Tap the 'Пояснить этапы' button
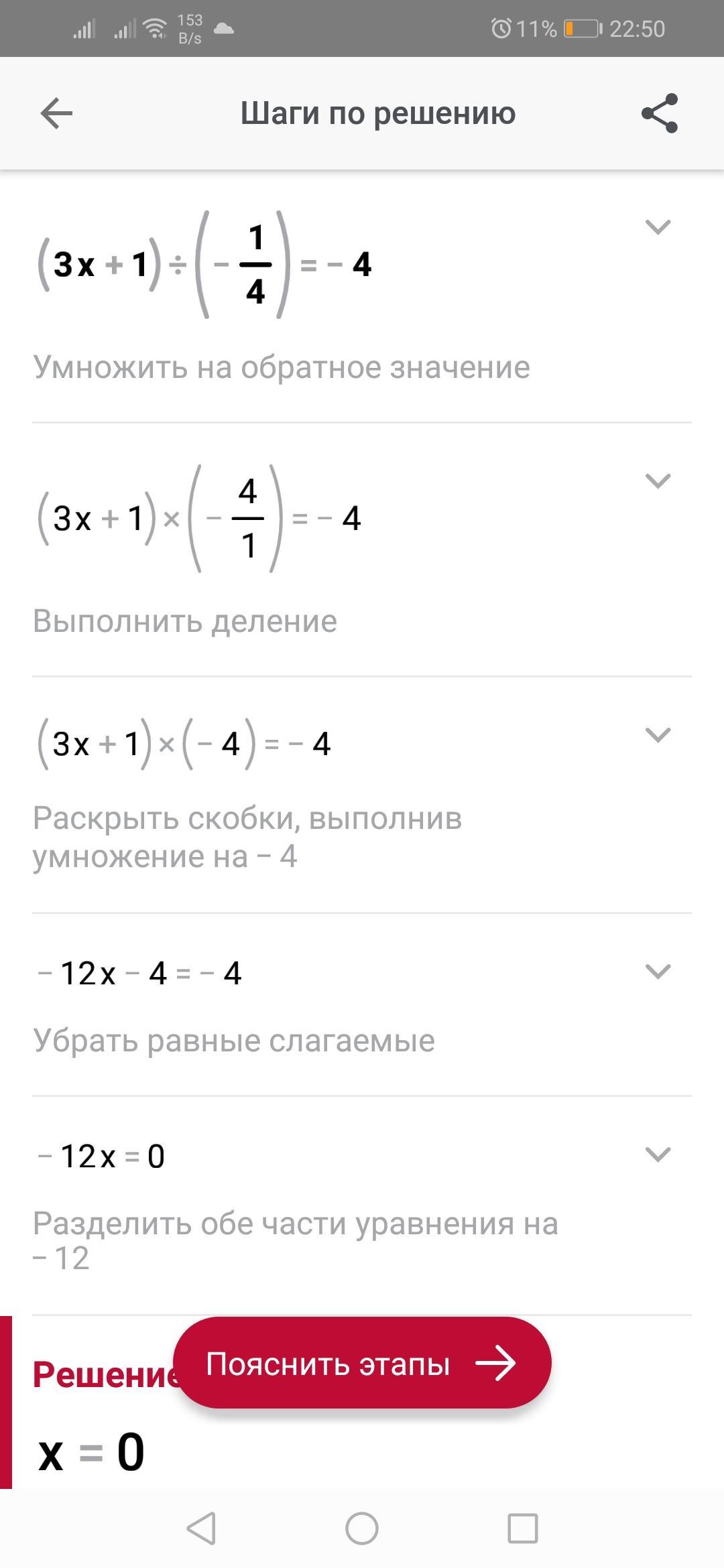Screen dimensions: 724x1568 [x=362, y=1363]
